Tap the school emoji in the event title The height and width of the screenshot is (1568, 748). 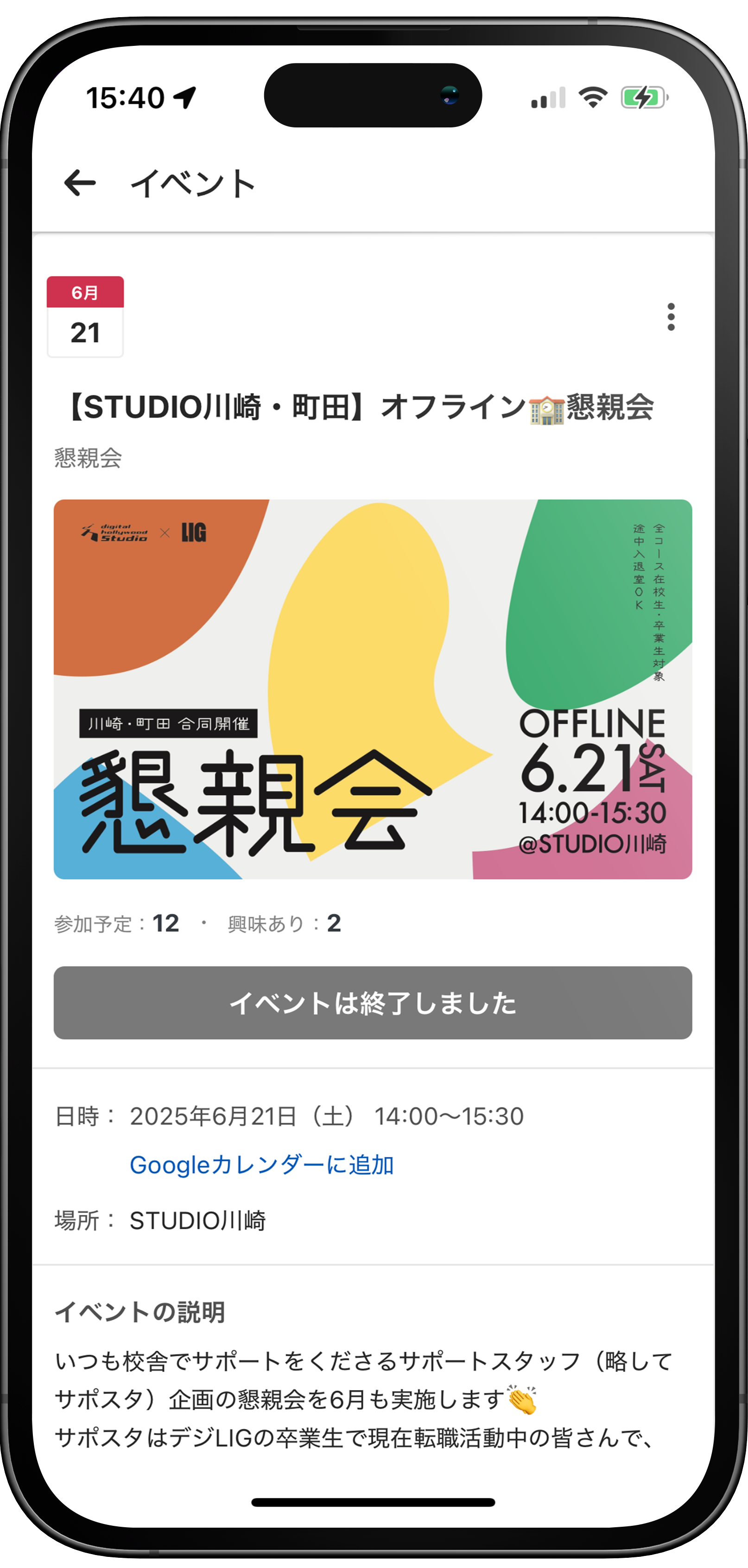click(x=547, y=409)
